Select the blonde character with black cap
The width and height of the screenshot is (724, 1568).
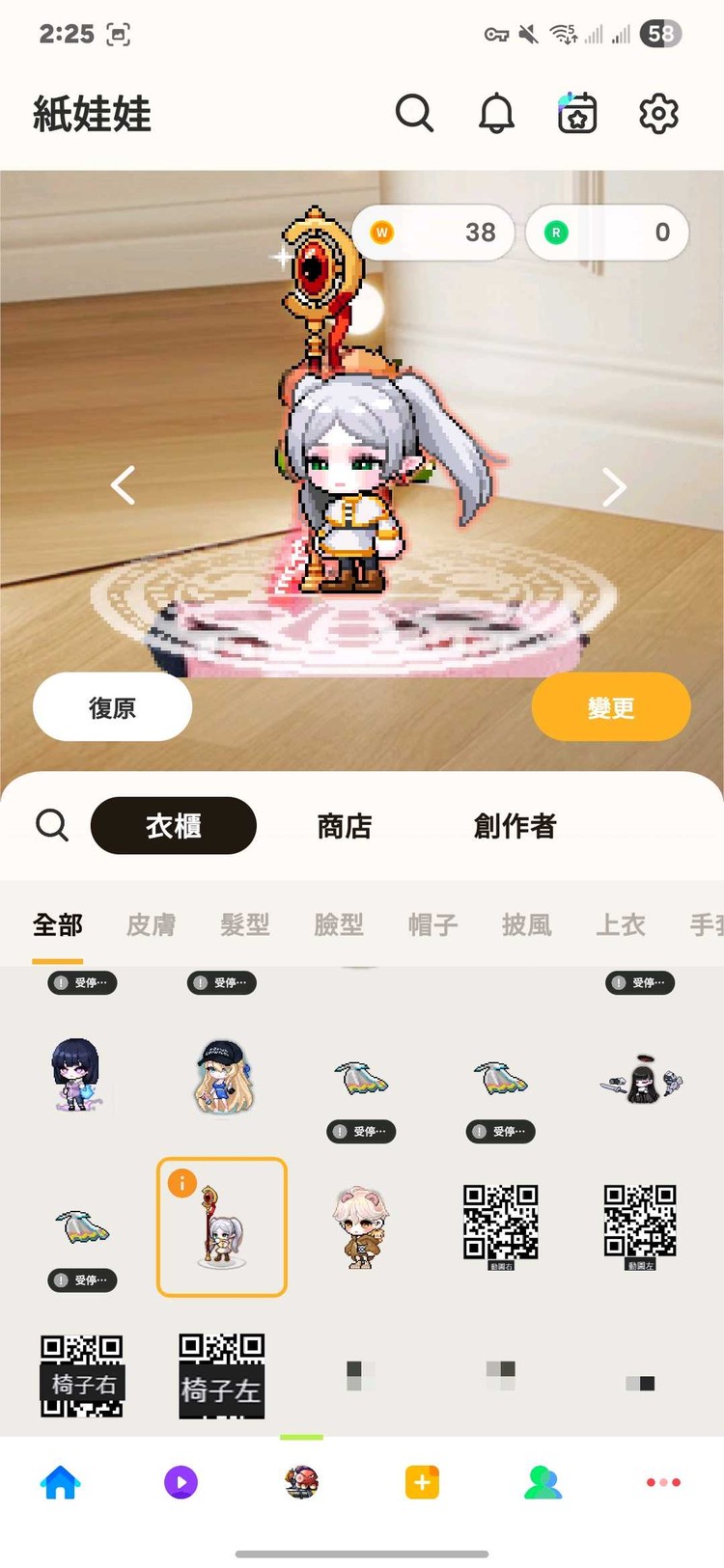(222, 1076)
